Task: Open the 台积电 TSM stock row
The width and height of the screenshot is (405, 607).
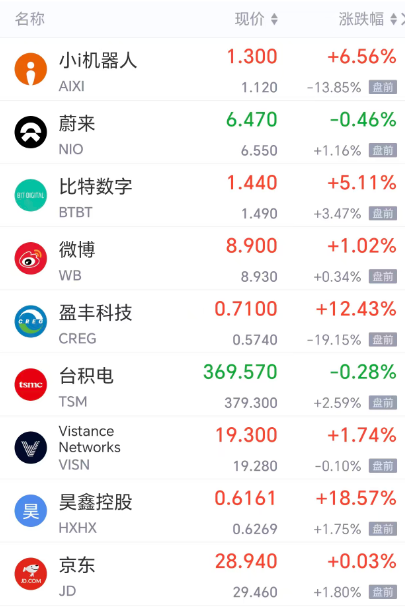Action: pos(202,385)
